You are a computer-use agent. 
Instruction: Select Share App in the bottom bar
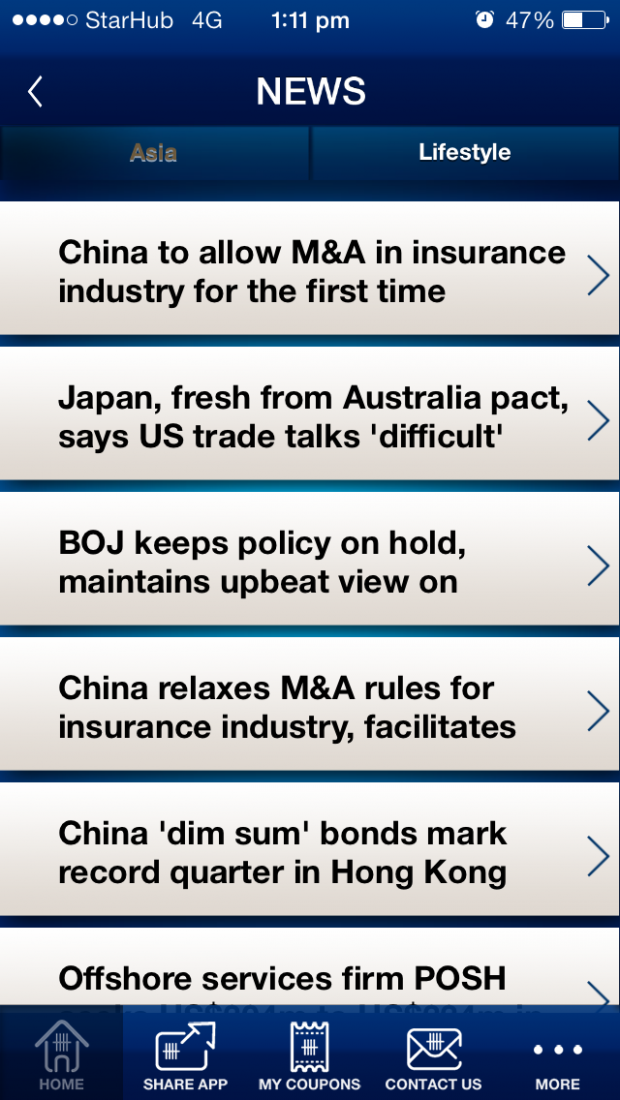[185, 1056]
